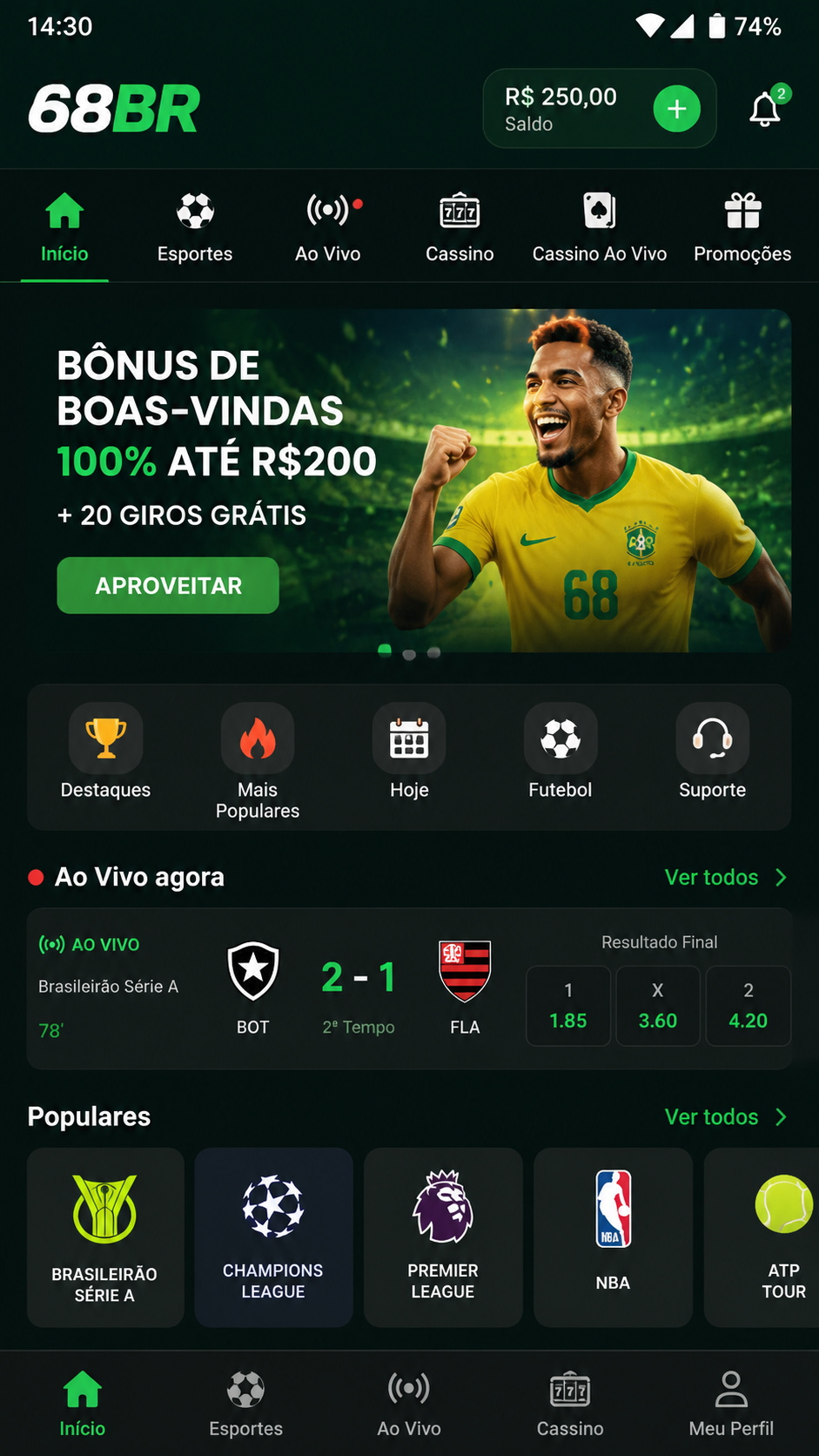Open the notifications bell
The height and width of the screenshot is (1456, 819).
765,110
